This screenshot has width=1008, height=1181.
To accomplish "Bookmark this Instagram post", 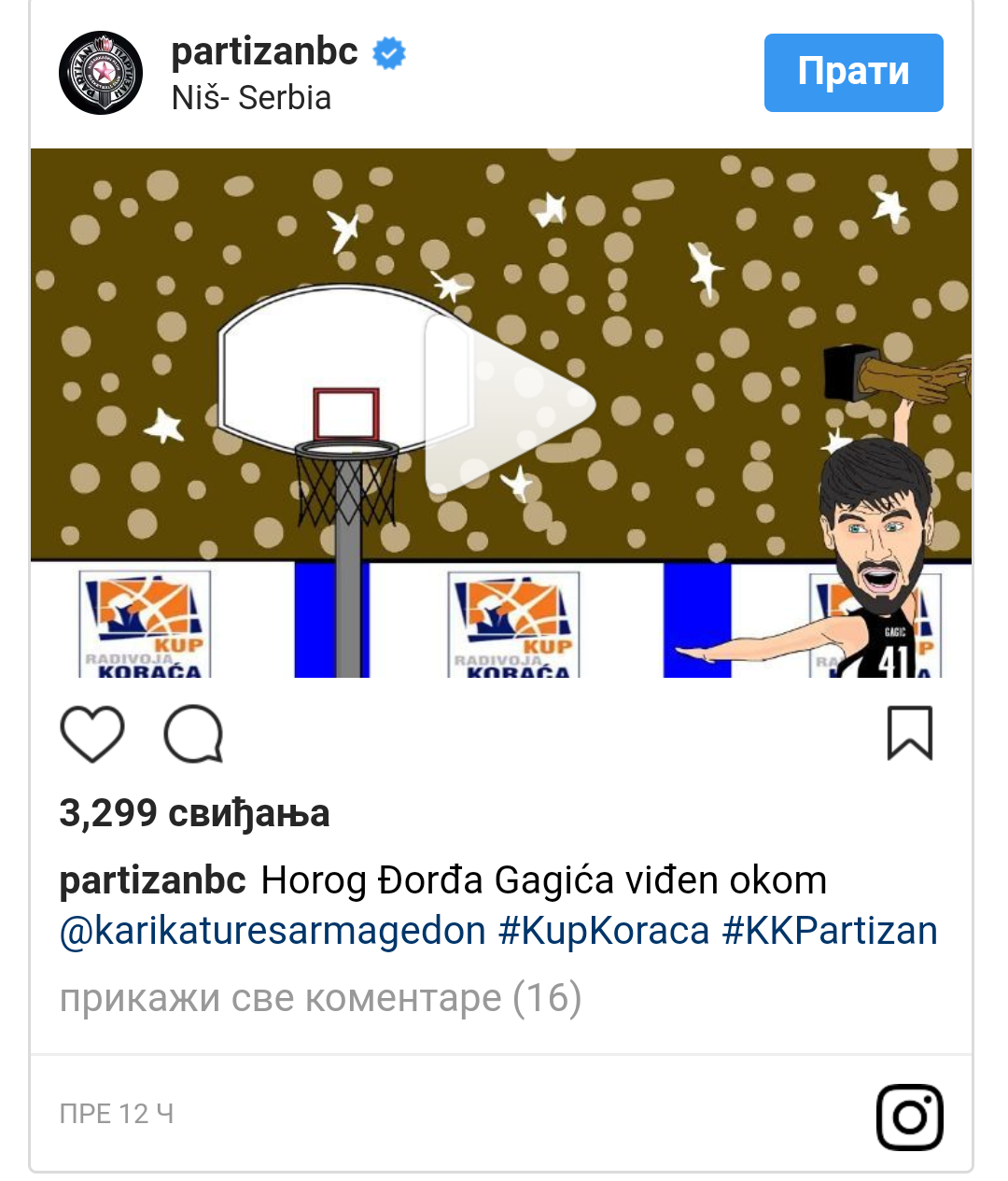I will 909,733.
